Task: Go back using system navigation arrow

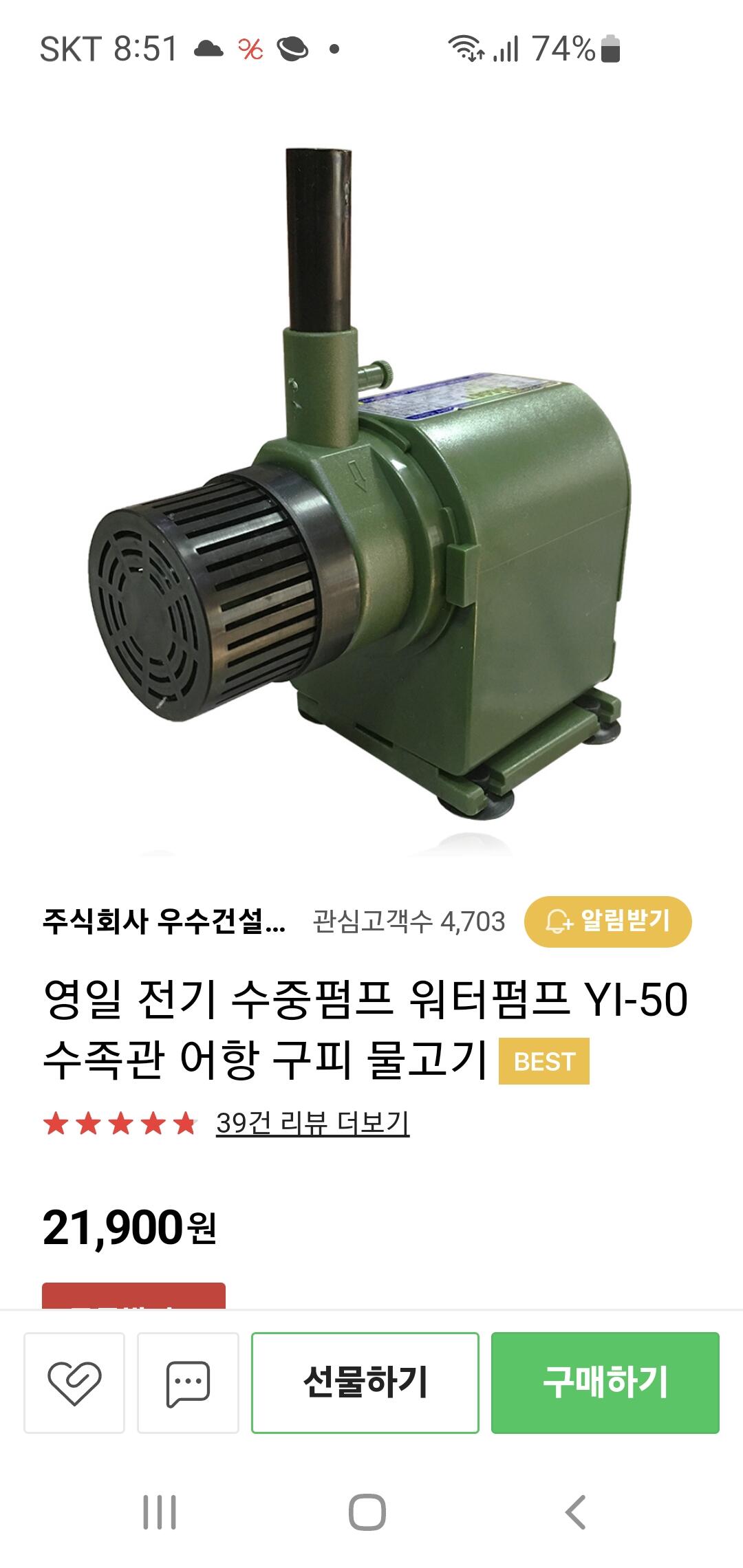Action: click(575, 1512)
